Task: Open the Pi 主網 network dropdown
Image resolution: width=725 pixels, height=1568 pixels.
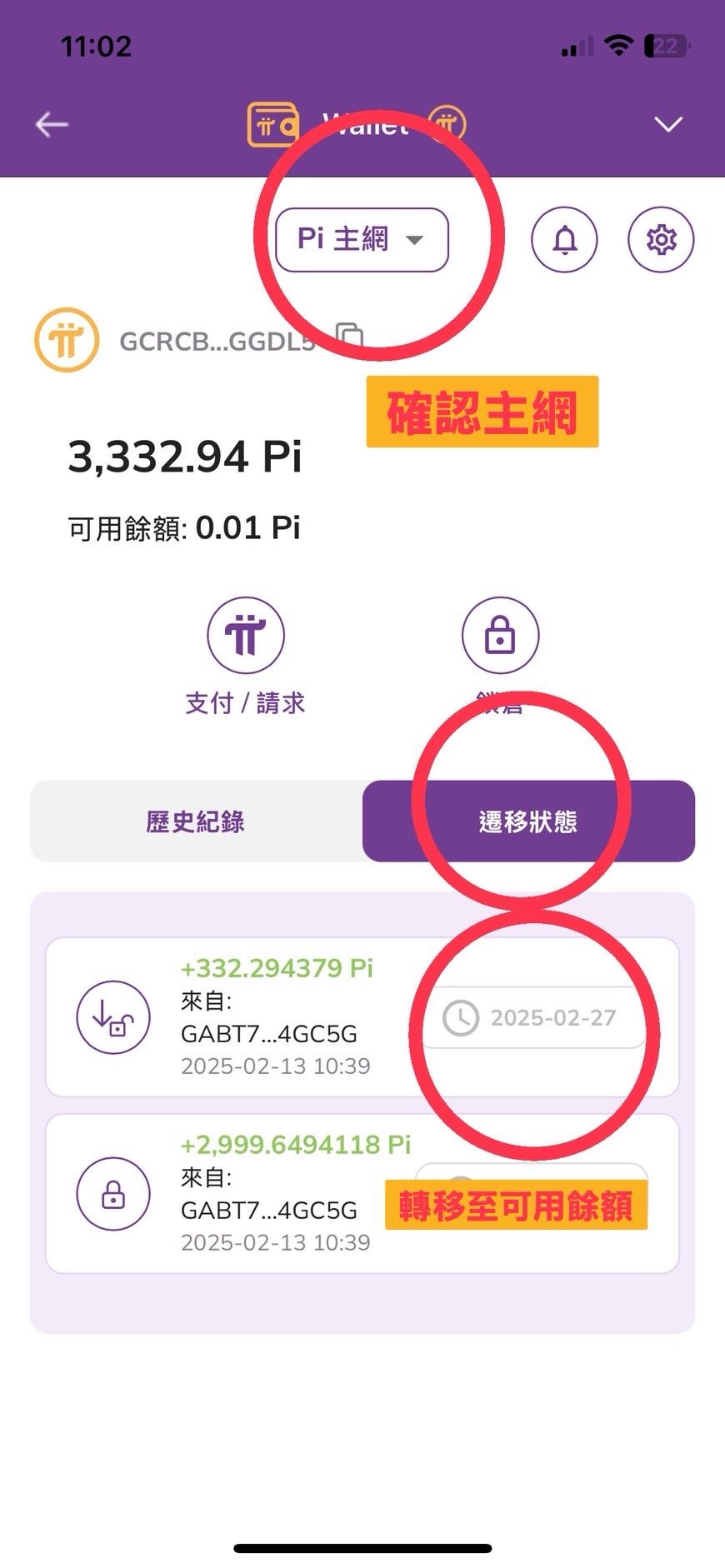Action: (361, 239)
